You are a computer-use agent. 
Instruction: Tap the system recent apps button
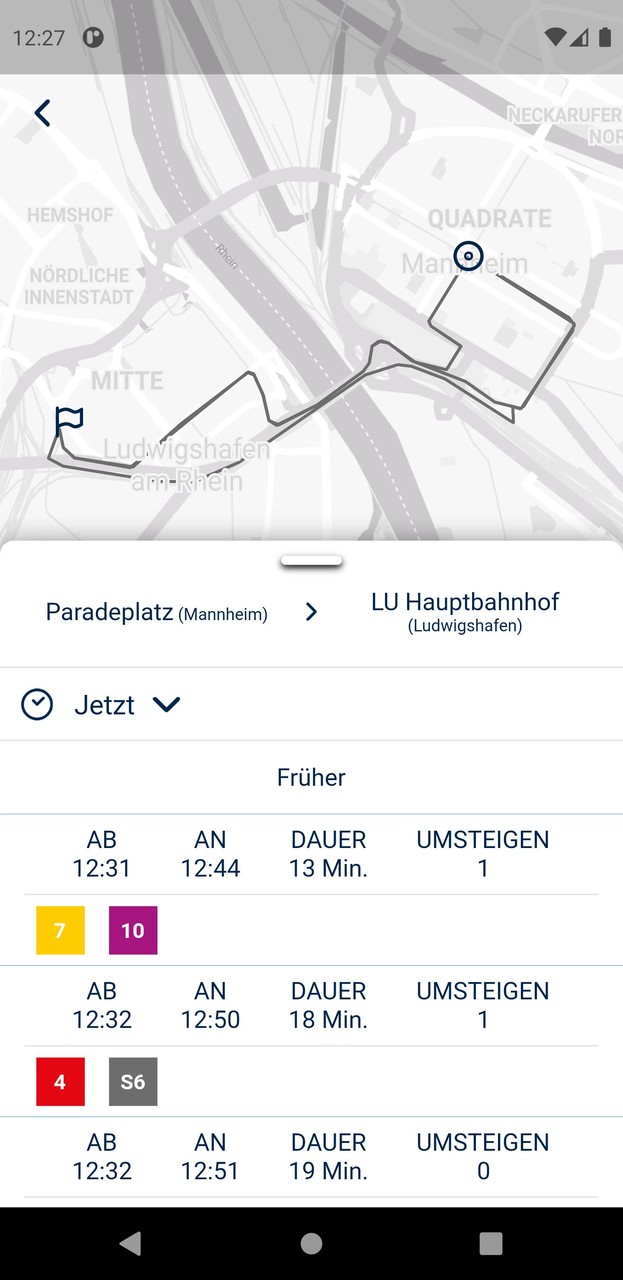[x=490, y=1243]
